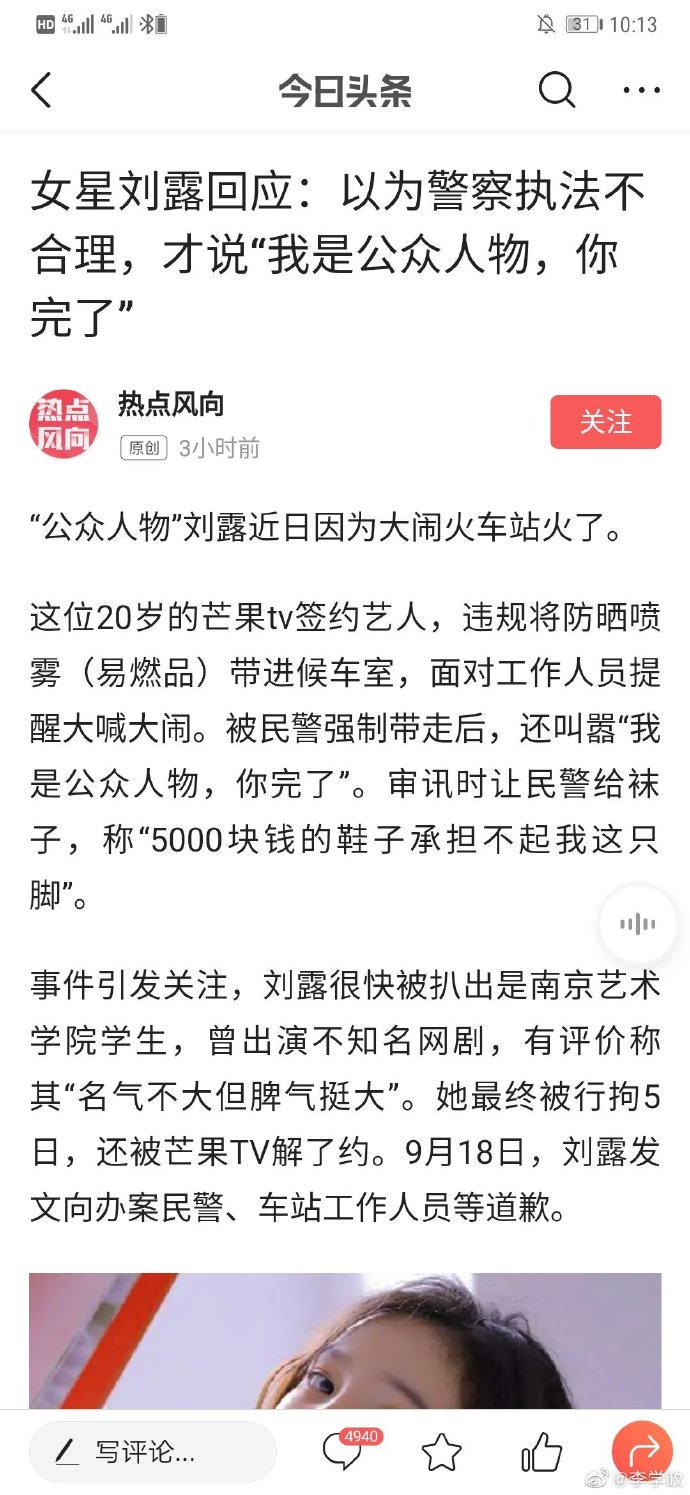
Task: Share this article via red arrow button
Action: [642, 1450]
